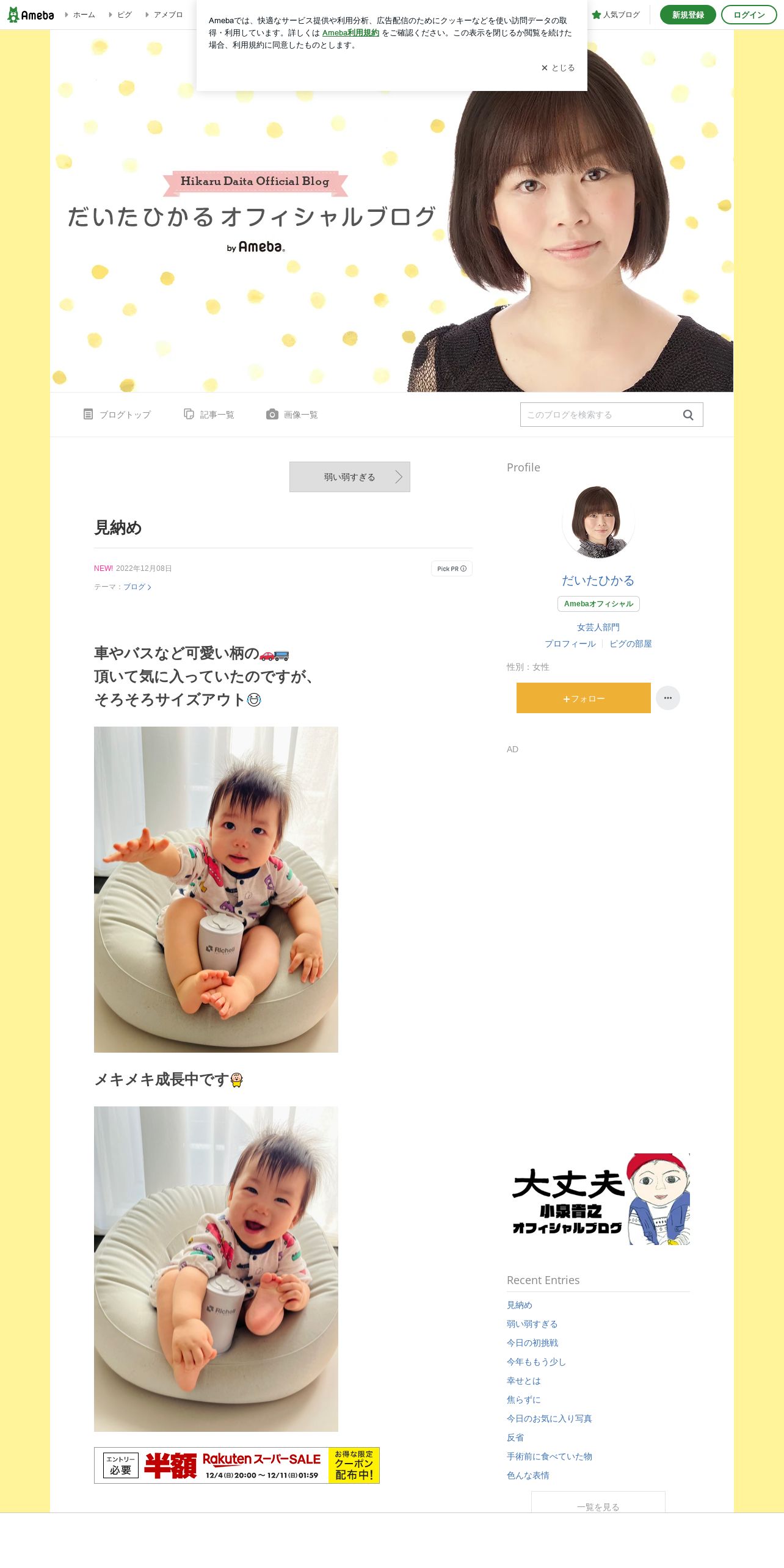Go to ブログトップ
This screenshot has width=784, height=1568.
pyautogui.click(x=117, y=415)
